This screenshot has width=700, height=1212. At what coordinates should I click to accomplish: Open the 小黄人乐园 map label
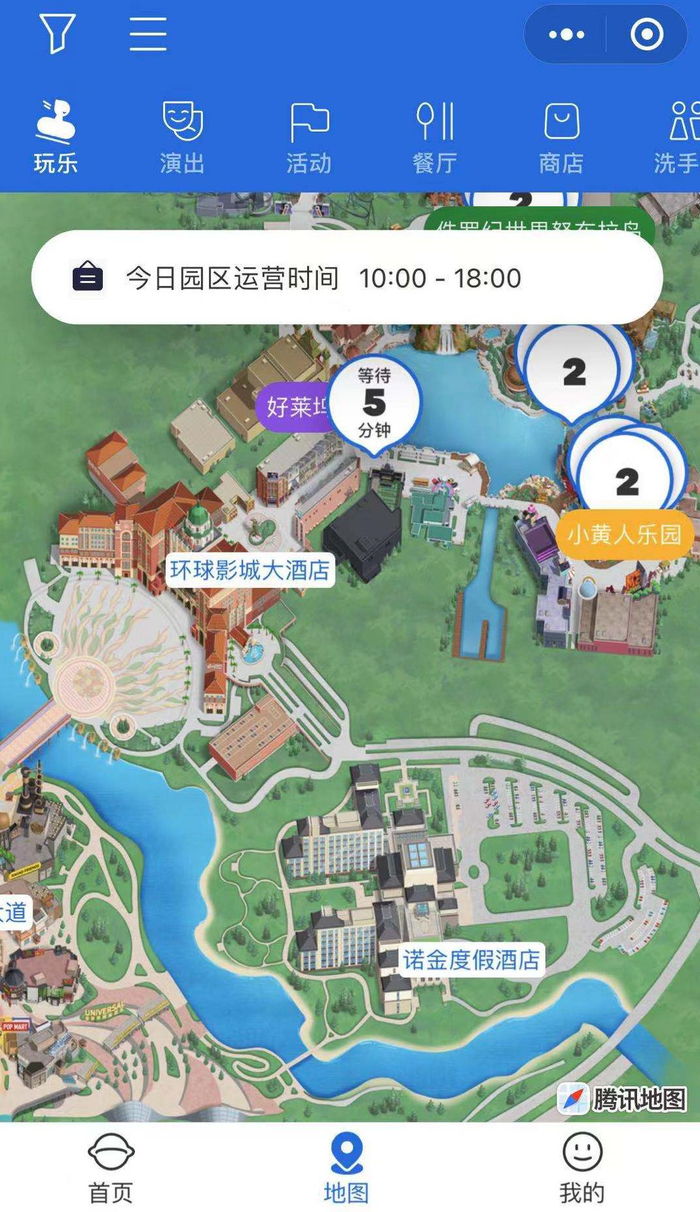pyautogui.click(x=624, y=534)
